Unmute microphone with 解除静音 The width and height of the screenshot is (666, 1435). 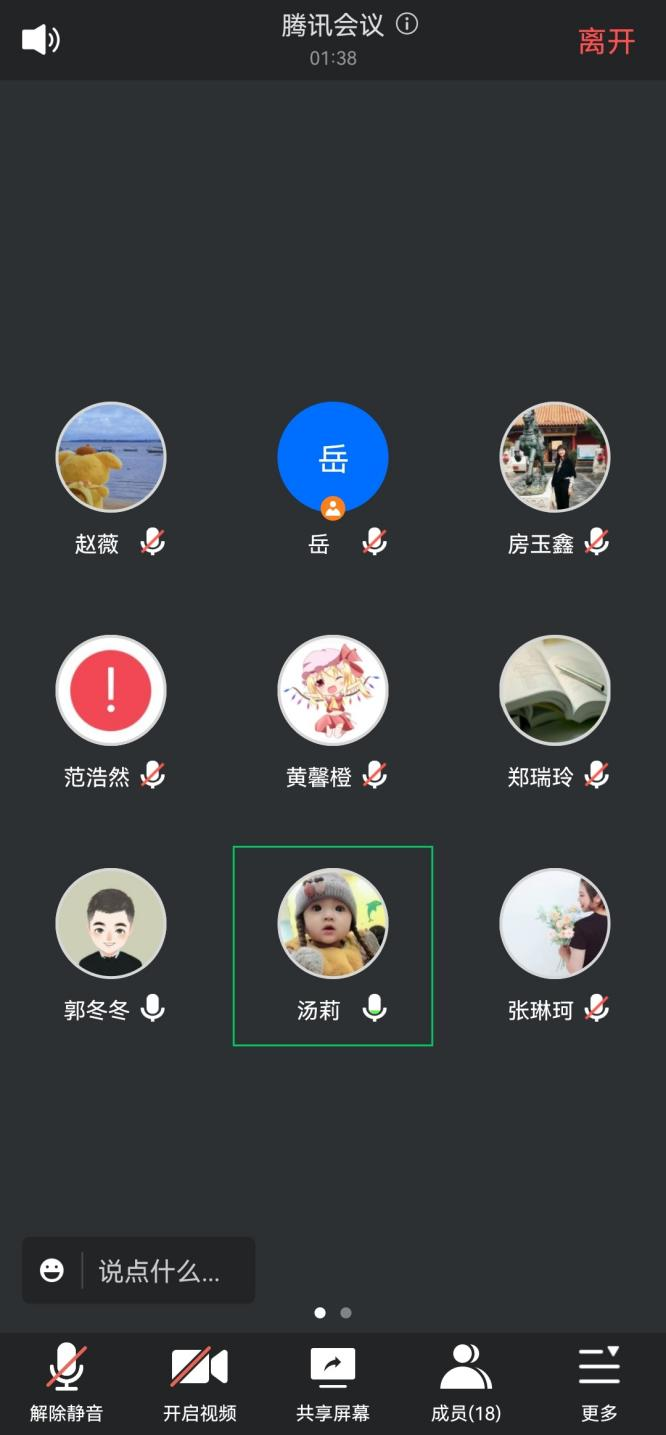pyautogui.click(x=66, y=1382)
